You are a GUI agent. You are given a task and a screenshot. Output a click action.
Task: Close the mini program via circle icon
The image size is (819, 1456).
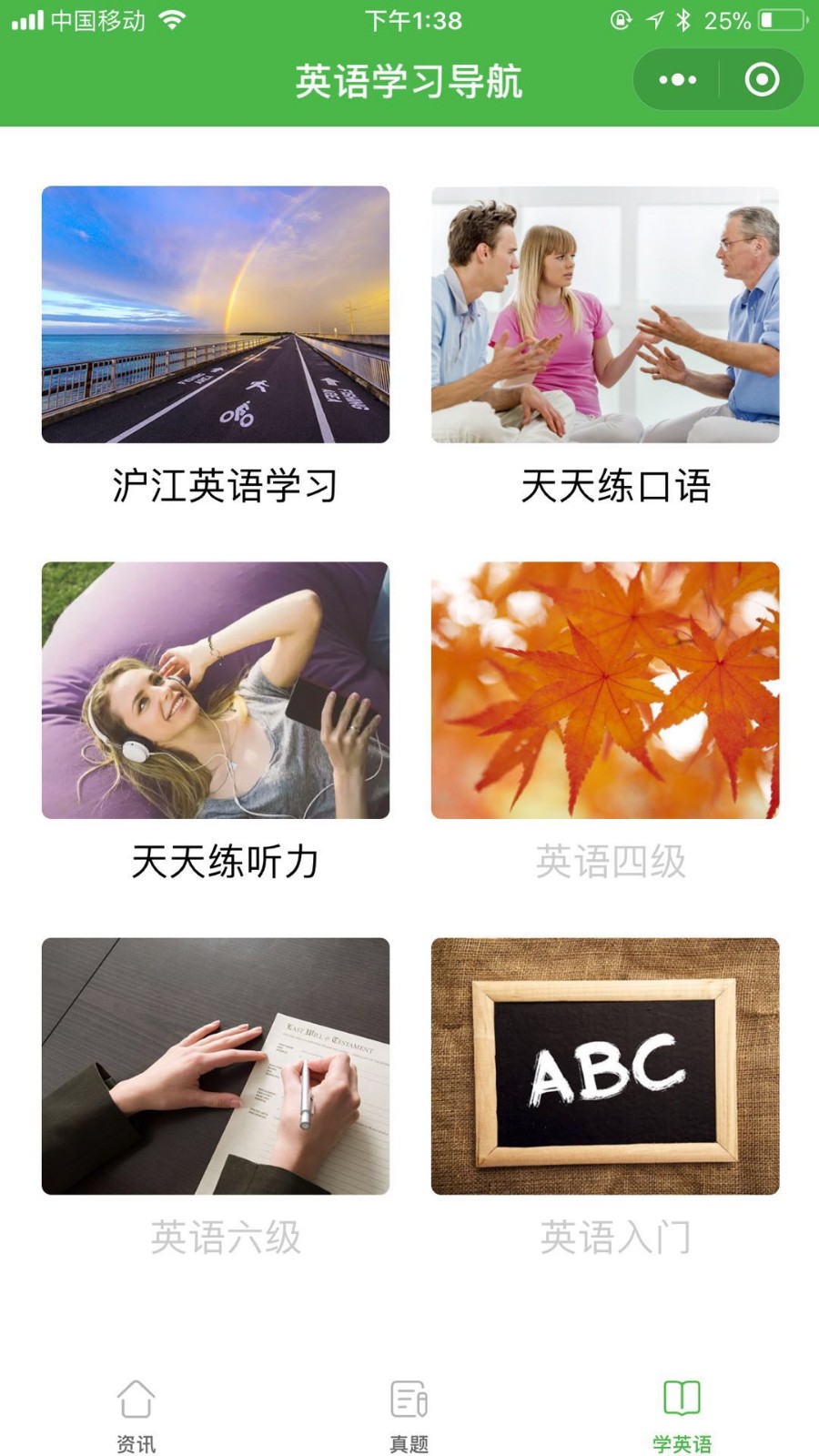(762, 80)
